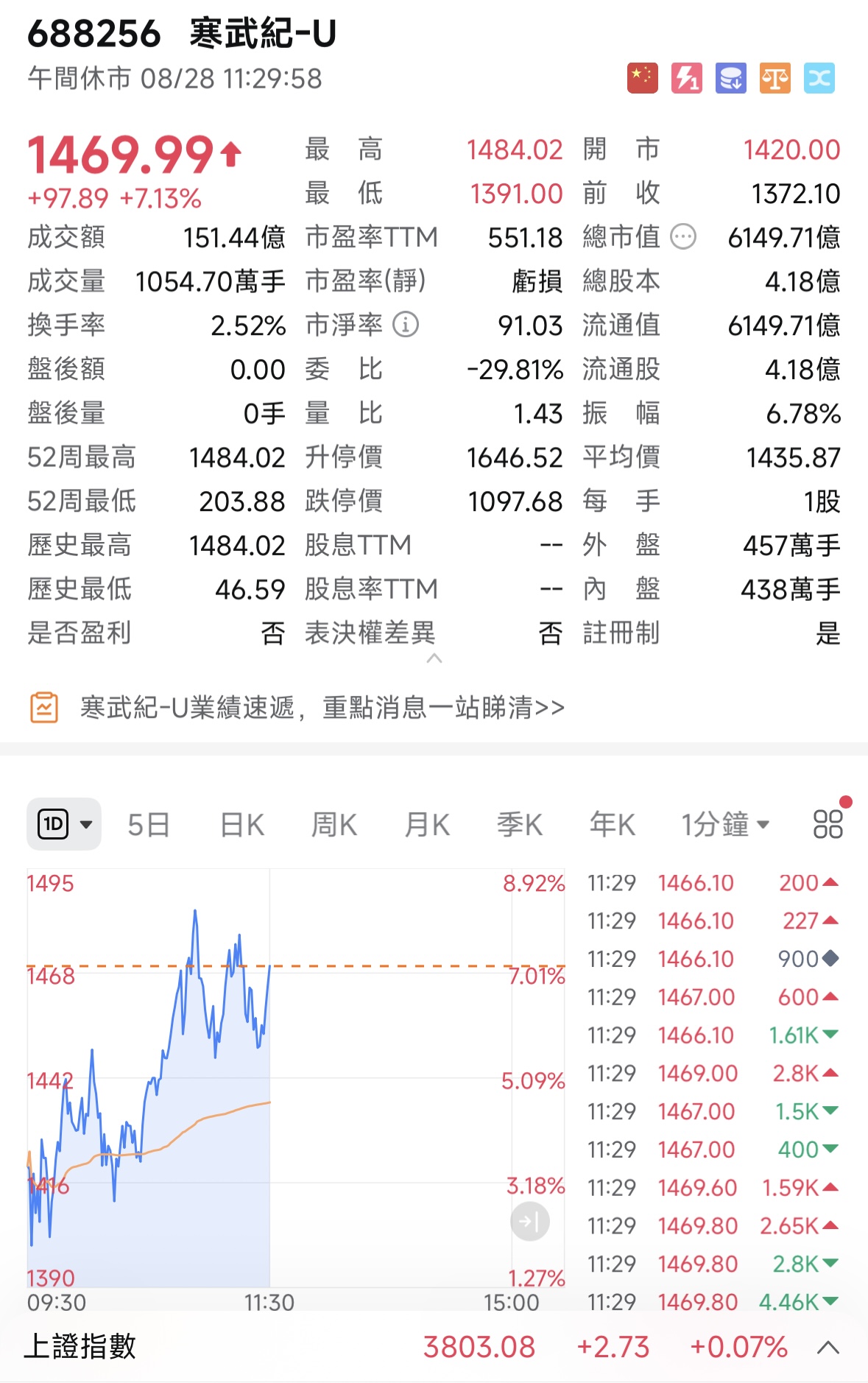Switch to the 日K chart tab
The height and width of the screenshot is (1383, 868).
point(241,824)
